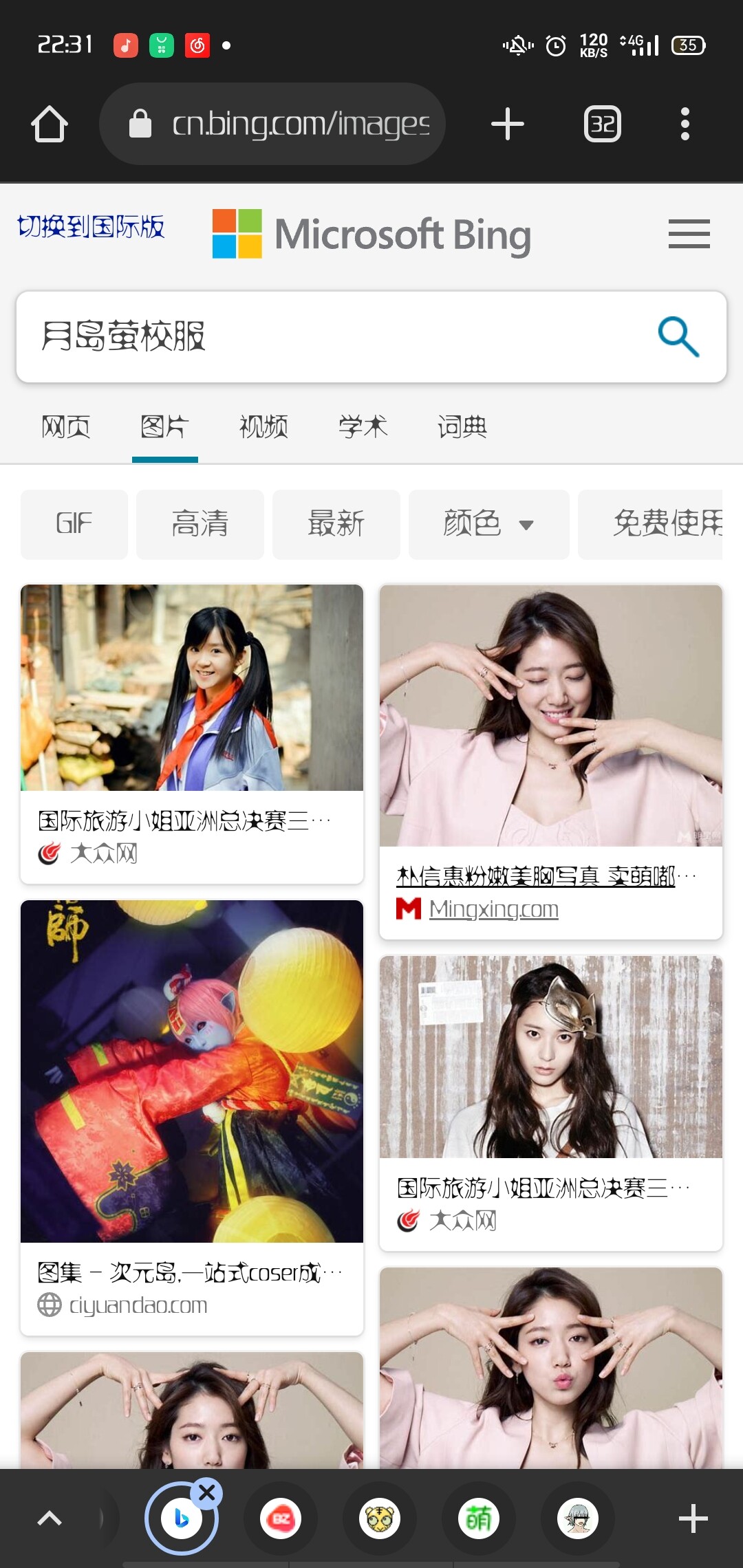Apply the 高清 filter chip
Image resolution: width=743 pixels, height=1568 pixels.
click(x=200, y=524)
